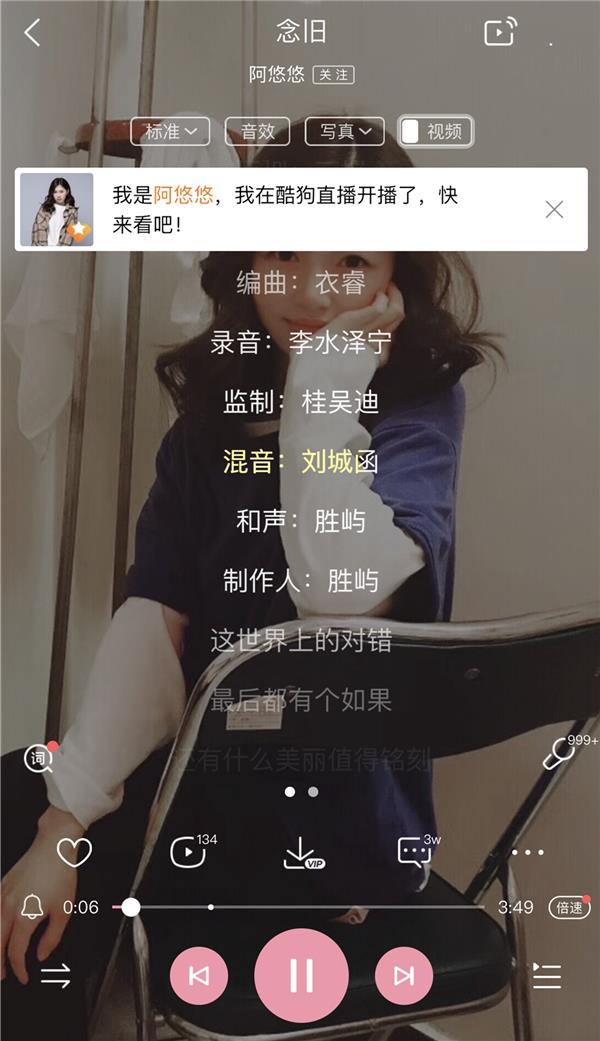Open the three-dot more options menu
The width and height of the screenshot is (600, 1041).
pos(527,852)
